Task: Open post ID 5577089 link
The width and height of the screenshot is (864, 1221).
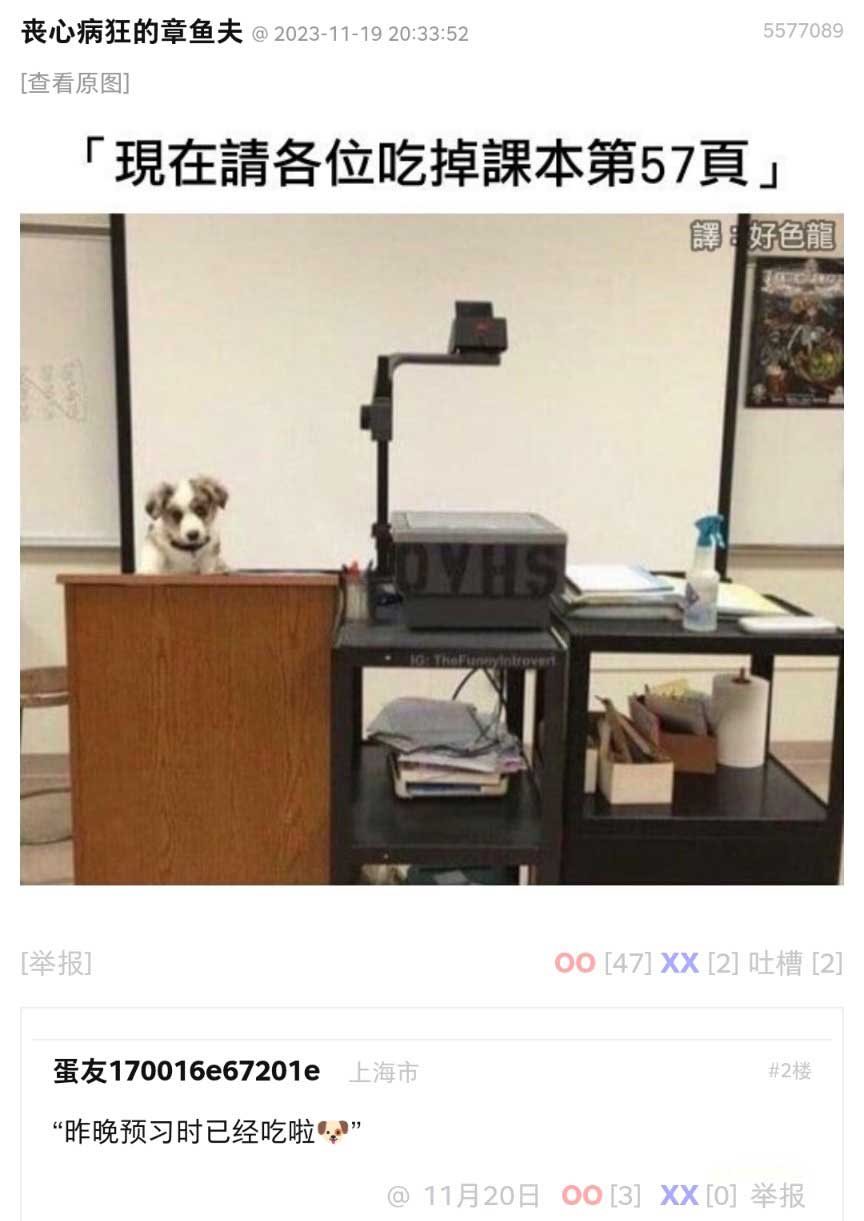Action: pyautogui.click(x=802, y=30)
